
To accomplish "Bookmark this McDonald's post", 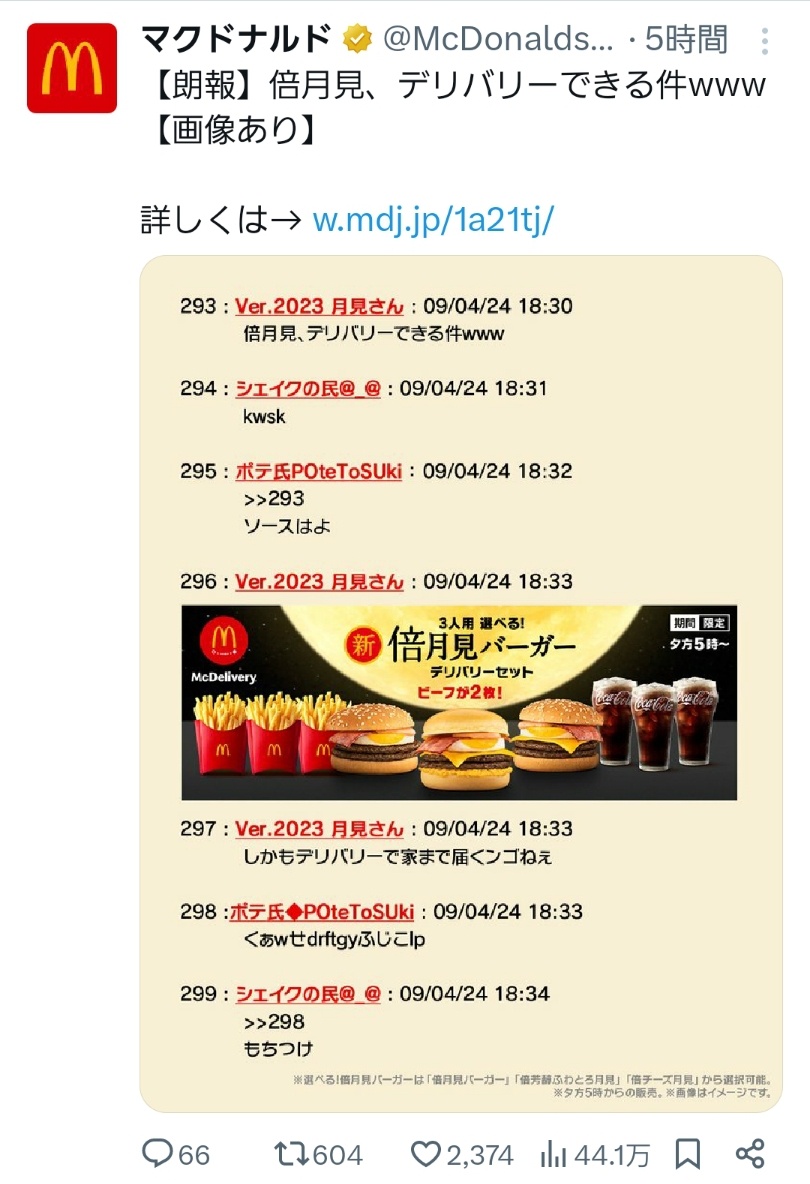I will [687, 1155].
